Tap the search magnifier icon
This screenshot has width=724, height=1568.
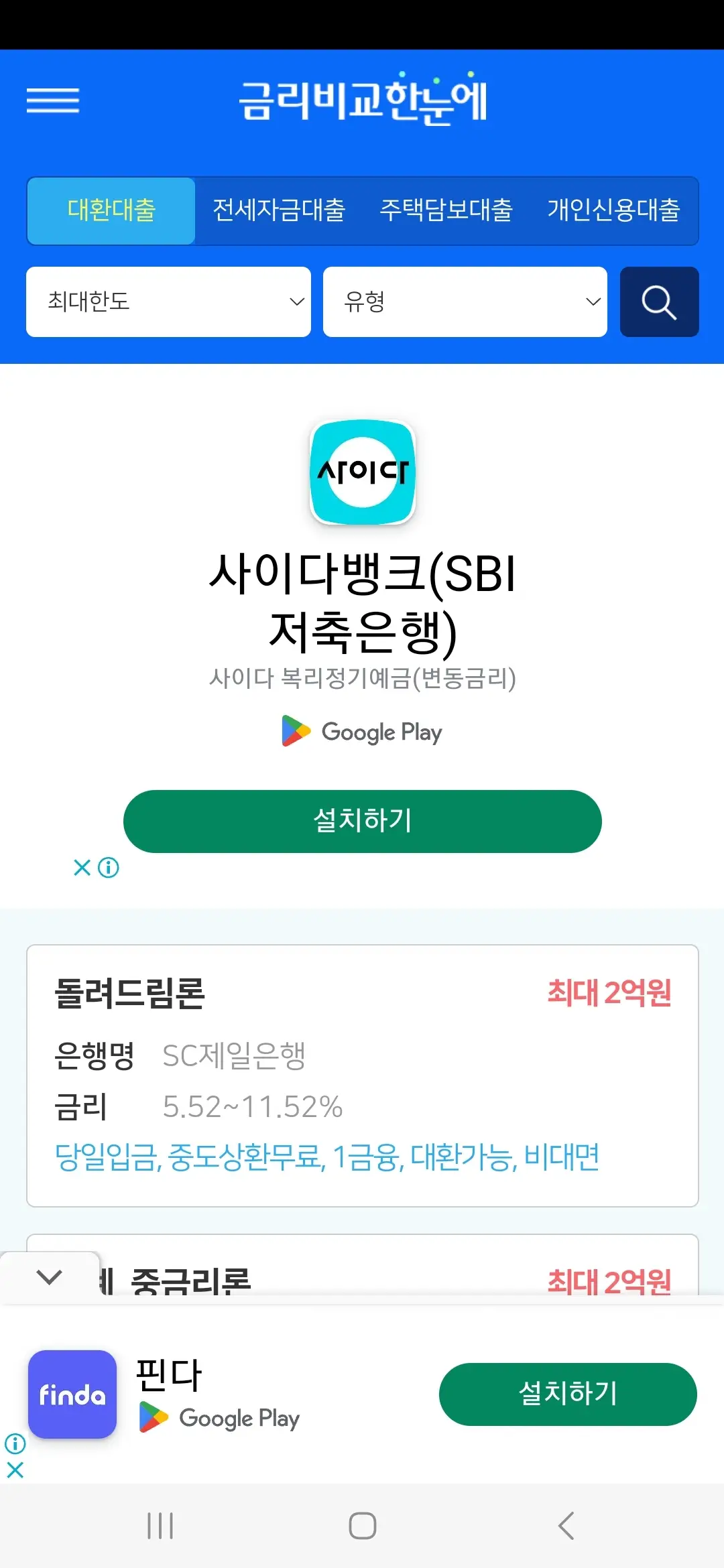(x=659, y=302)
